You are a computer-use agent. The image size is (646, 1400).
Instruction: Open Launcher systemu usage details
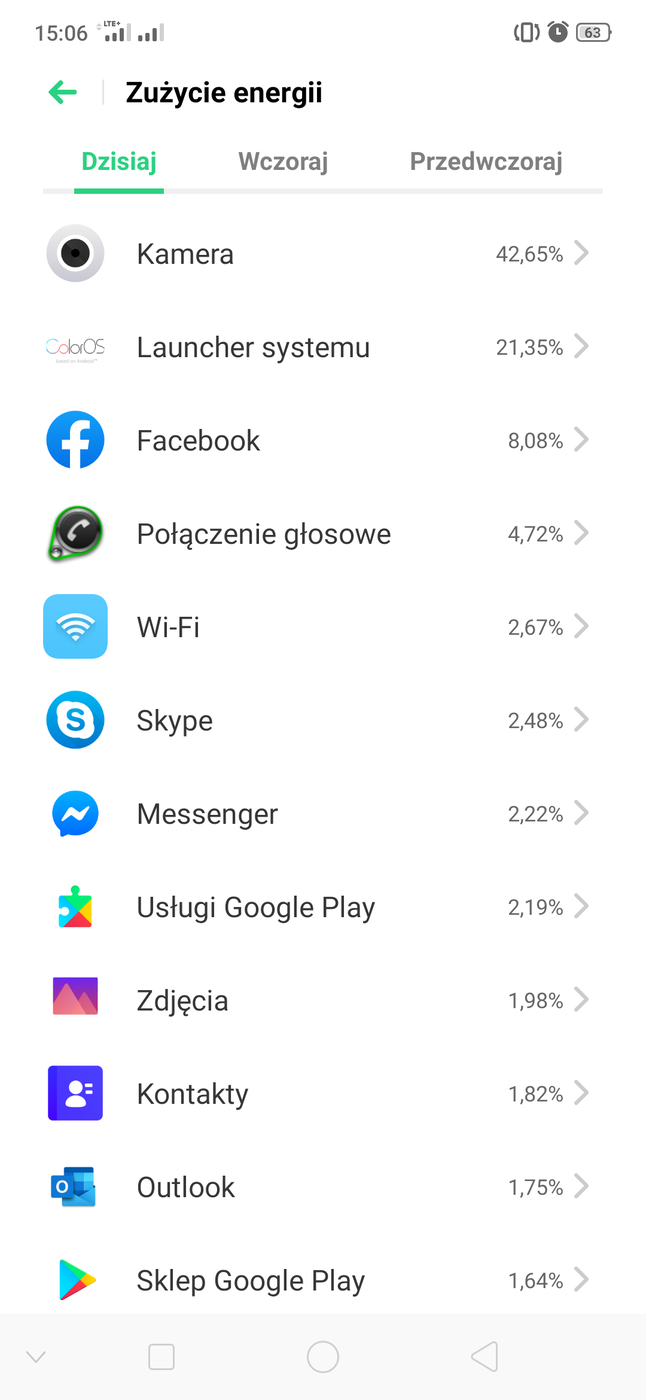322,347
